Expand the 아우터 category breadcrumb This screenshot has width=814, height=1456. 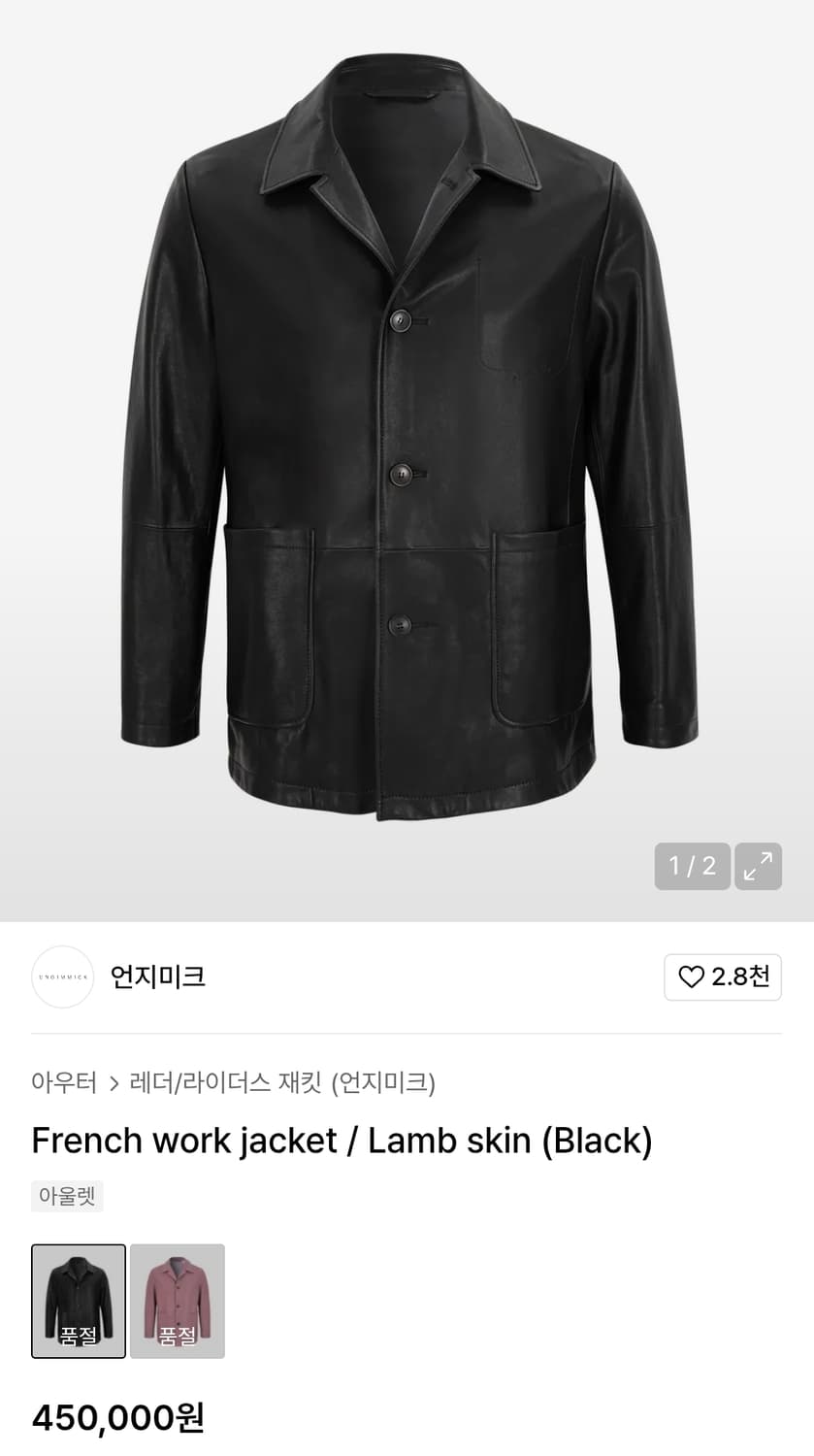[x=64, y=1084]
